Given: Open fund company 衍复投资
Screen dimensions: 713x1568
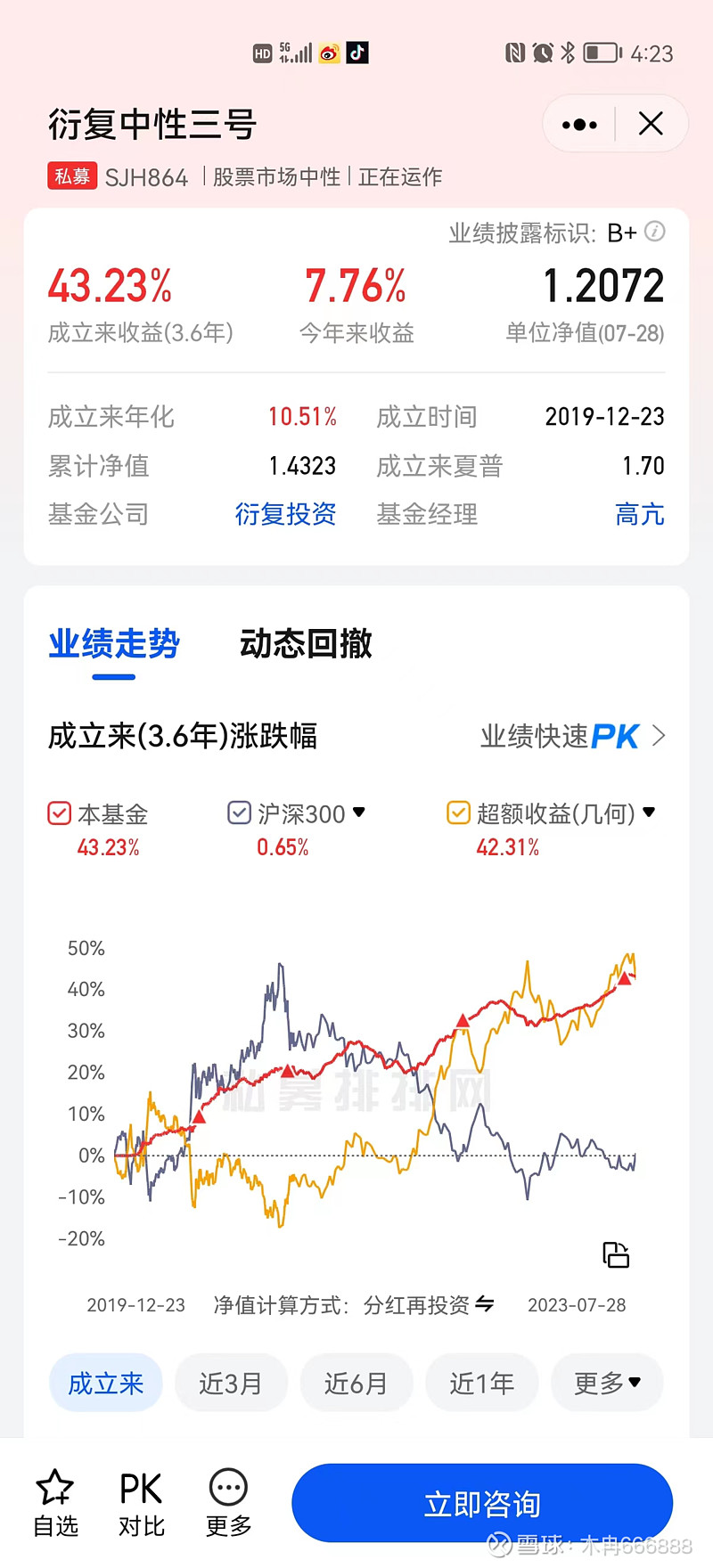Looking at the screenshot, I should click(x=285, y=514).
